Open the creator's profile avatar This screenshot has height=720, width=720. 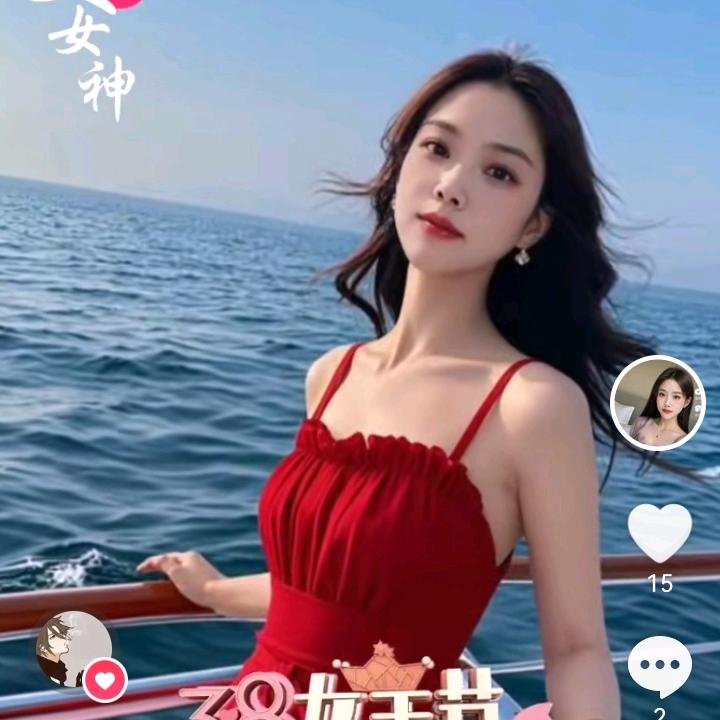657,403
